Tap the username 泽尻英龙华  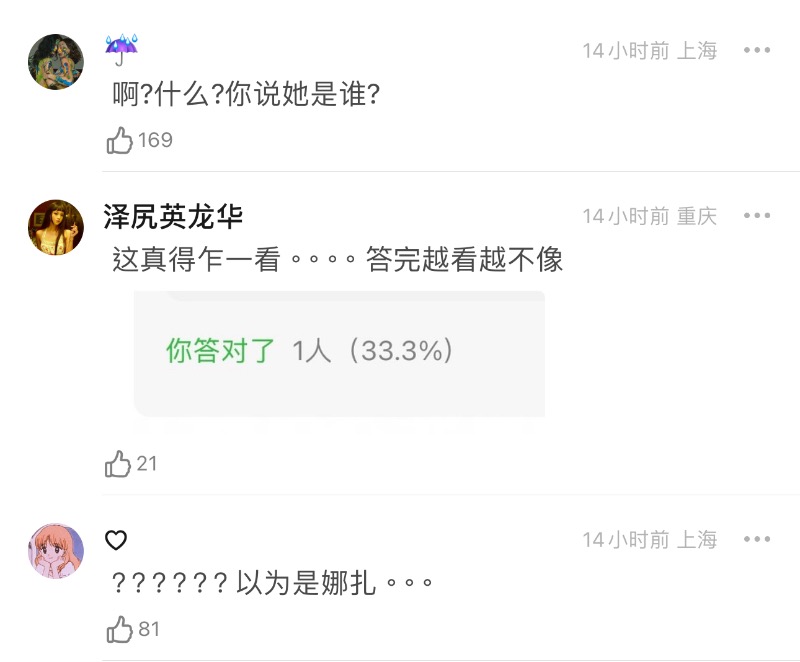pyautogui.click(x=173, y=216)
